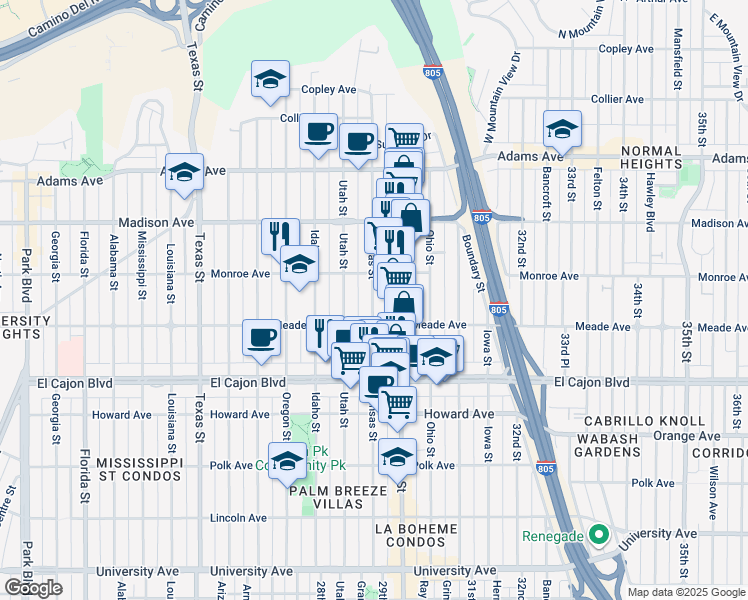Viewport: 748px width, 600px height.
Task: Select the school marker at Adams Ave and Texas St
Action: click(184, 173)
